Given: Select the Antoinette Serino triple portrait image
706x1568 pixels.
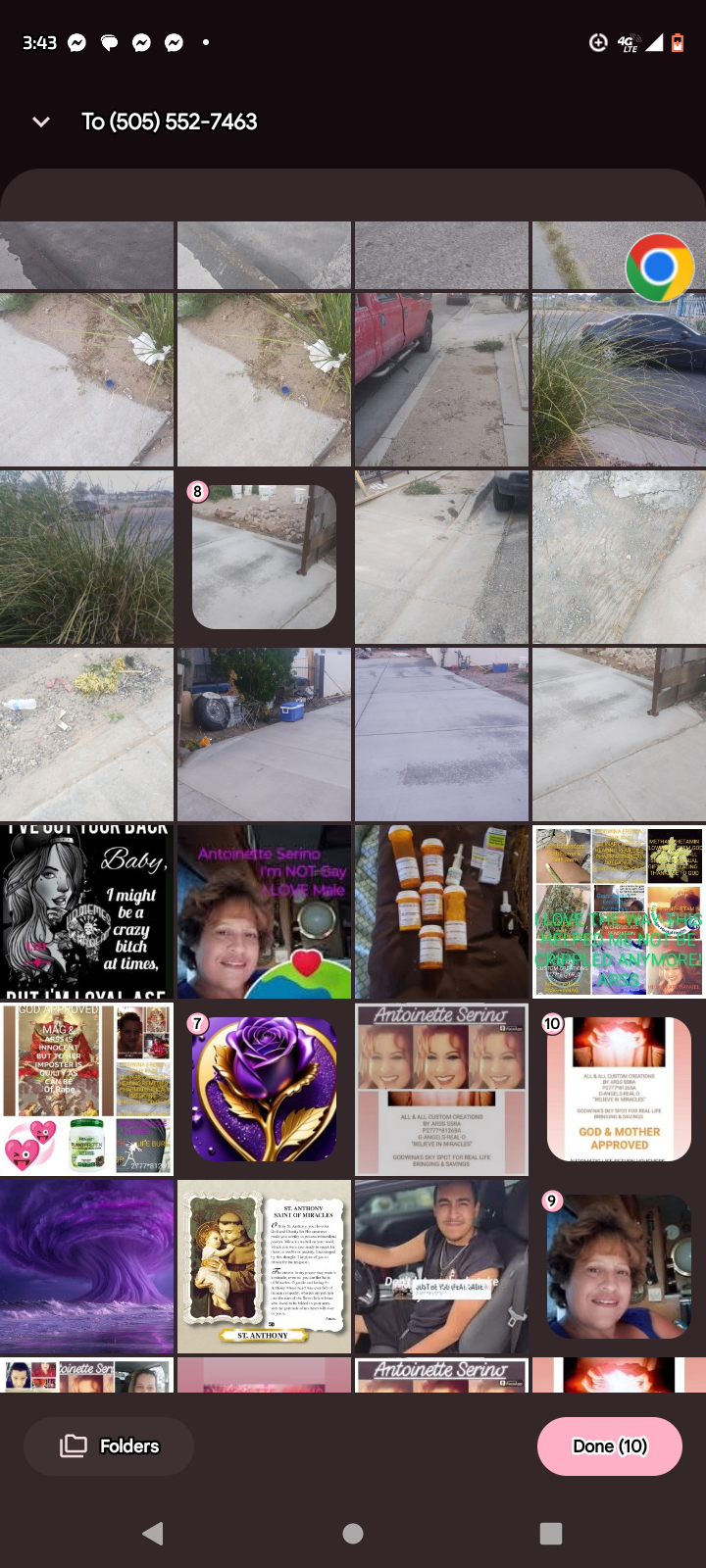Looking at the screenshot, I should (441, 1089).
